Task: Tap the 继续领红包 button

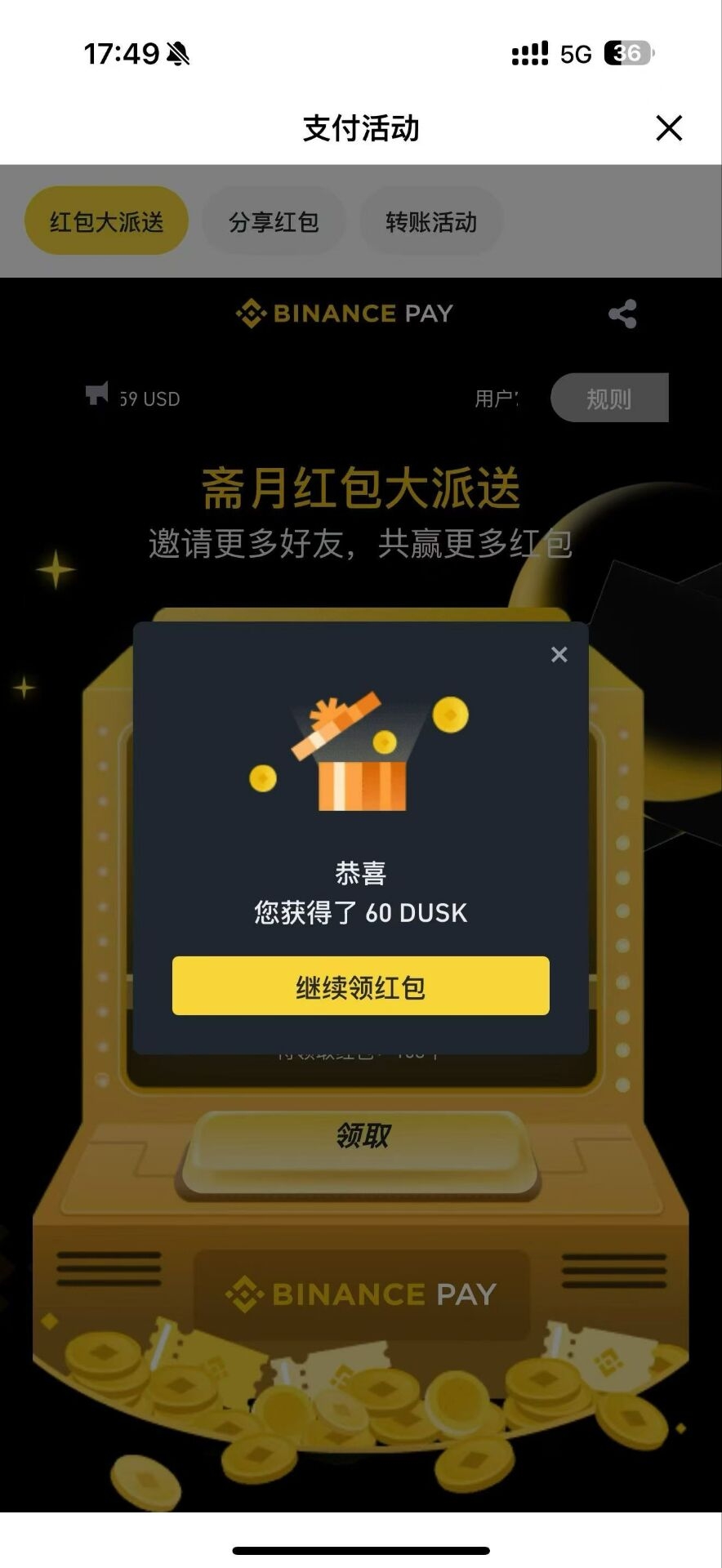Action: [x=360, y=987]
